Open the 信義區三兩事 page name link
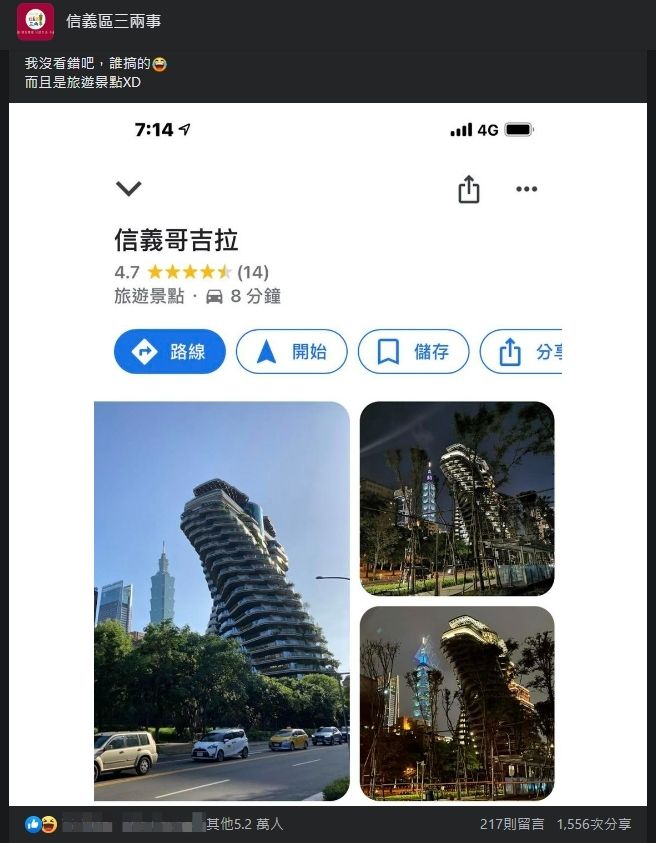The image size is (656, 843). click(x=113, y=21)
